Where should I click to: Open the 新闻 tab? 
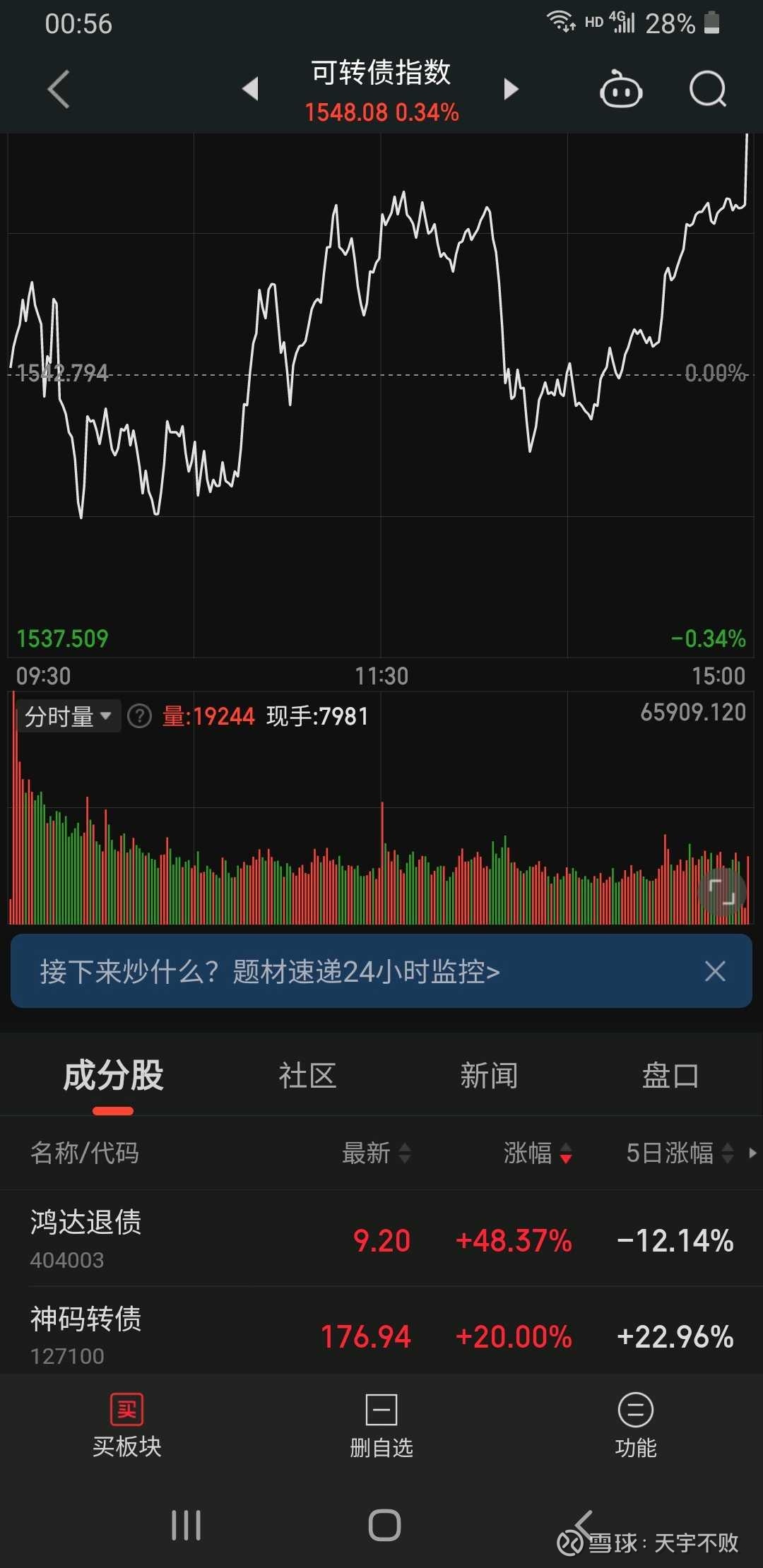coord(490,1075)
